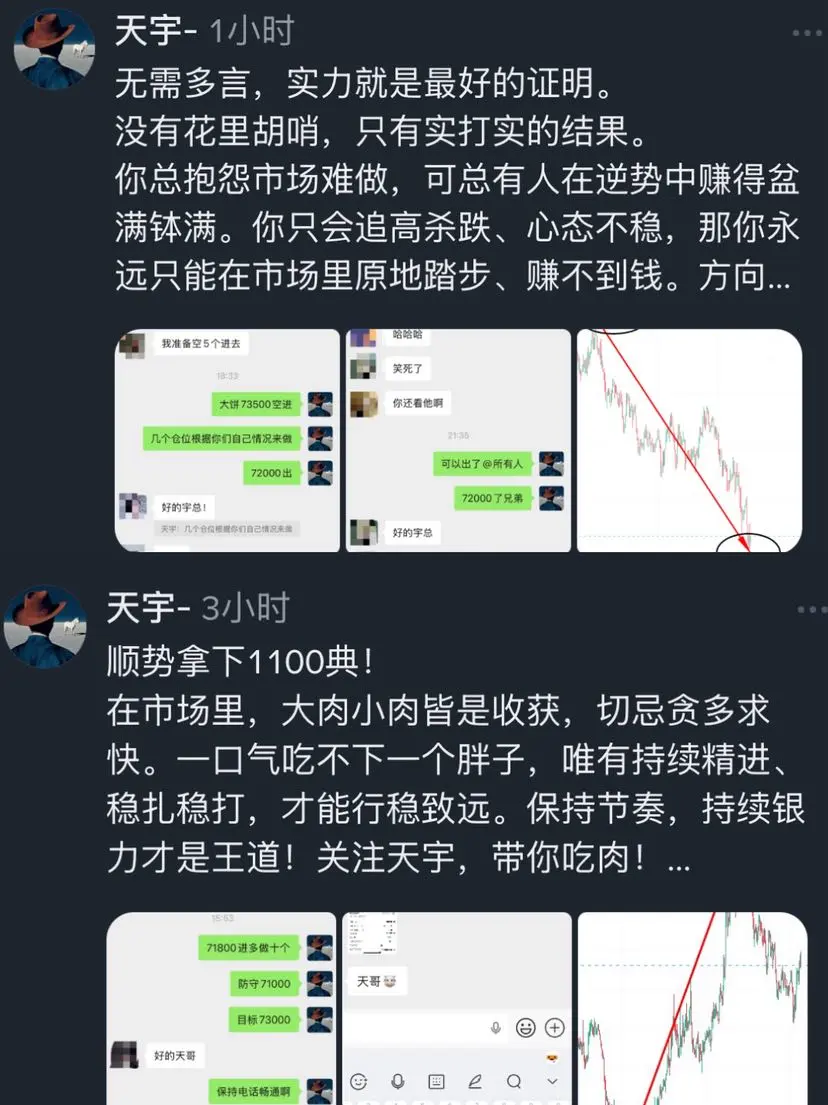Open 天宇's avatar on the second post

pyautogui.click(x=46, y=625)
